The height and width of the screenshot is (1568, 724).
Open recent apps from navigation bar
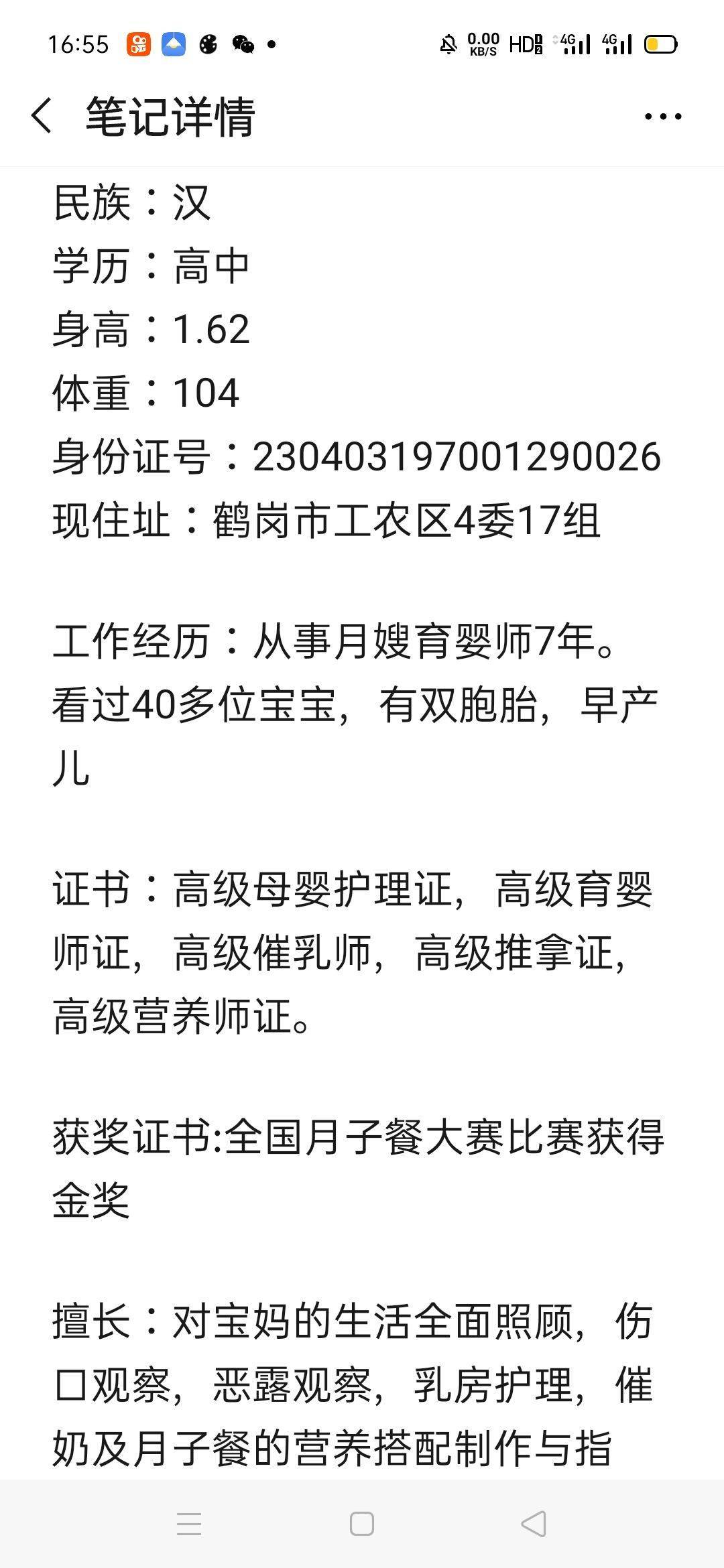(189, 1524)
